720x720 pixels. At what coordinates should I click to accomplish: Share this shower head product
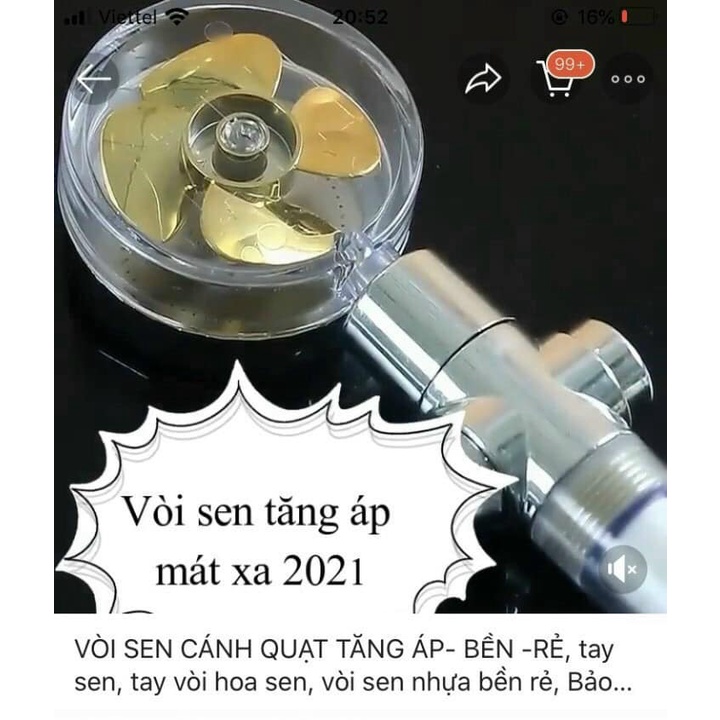[483, 79]
